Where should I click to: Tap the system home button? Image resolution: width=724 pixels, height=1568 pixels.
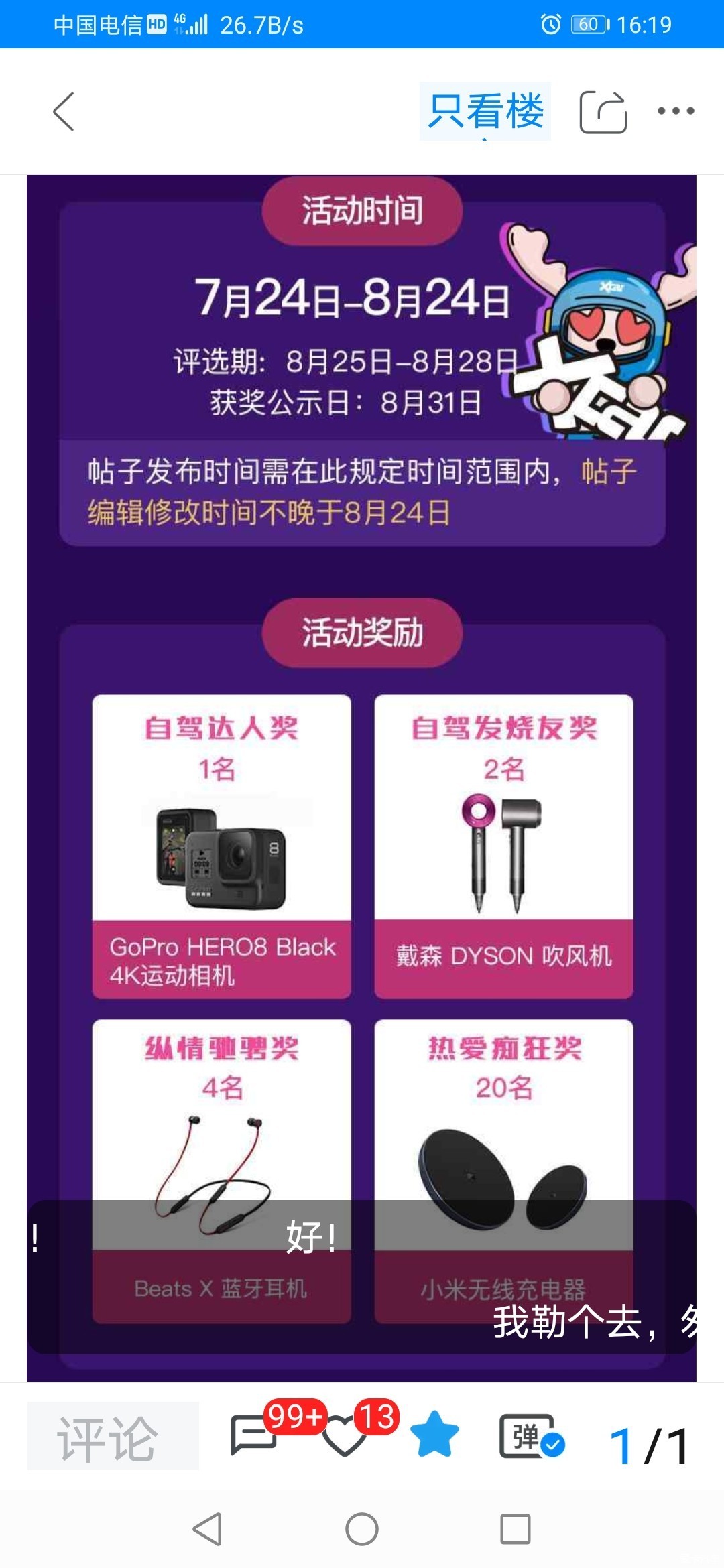[x=362, y=1530]
